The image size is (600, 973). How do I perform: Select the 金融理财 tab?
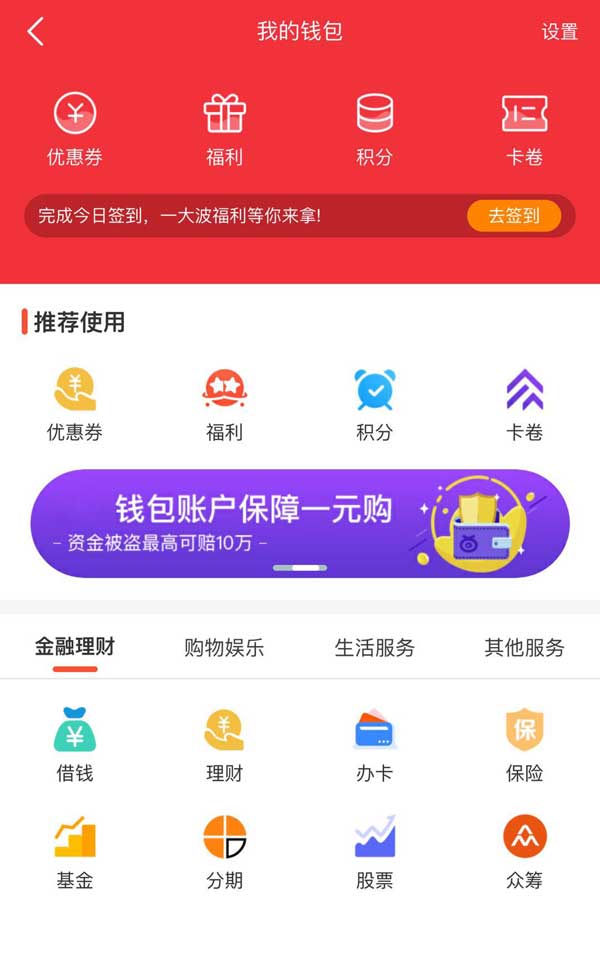tap(75, 647)
